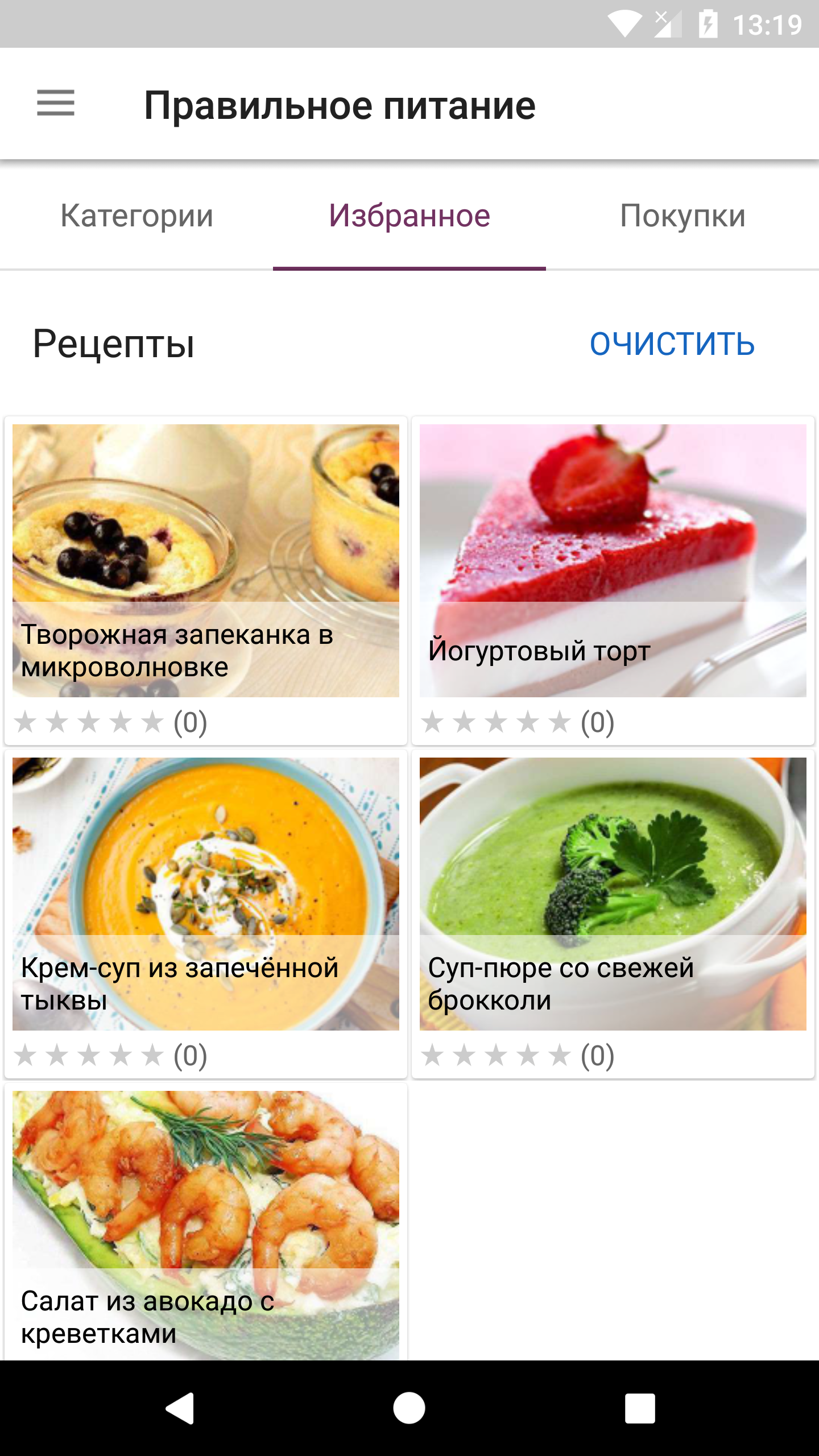Open the hamburger drawer menu

56,104
